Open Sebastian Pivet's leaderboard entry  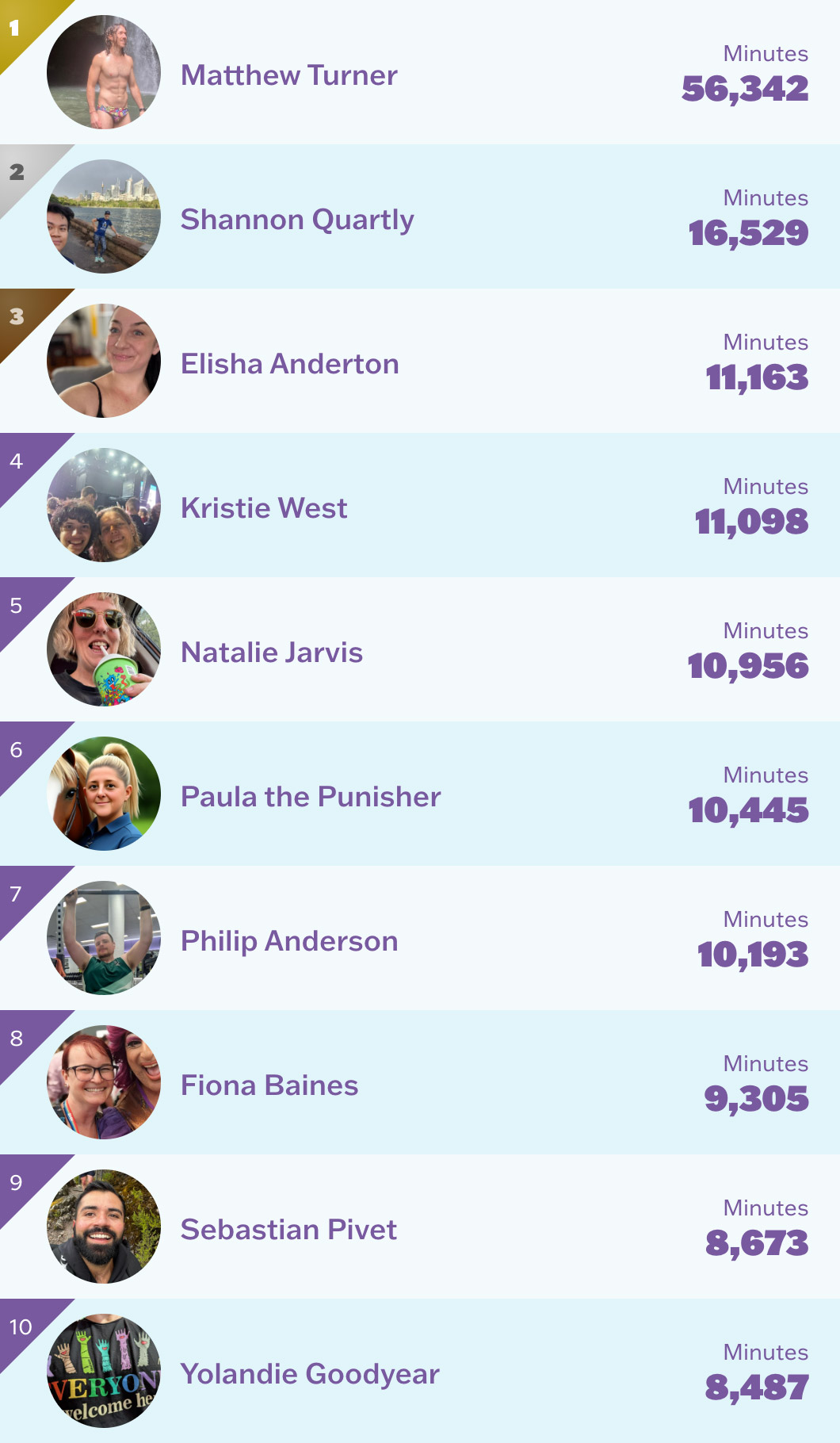click(288, 1230)
